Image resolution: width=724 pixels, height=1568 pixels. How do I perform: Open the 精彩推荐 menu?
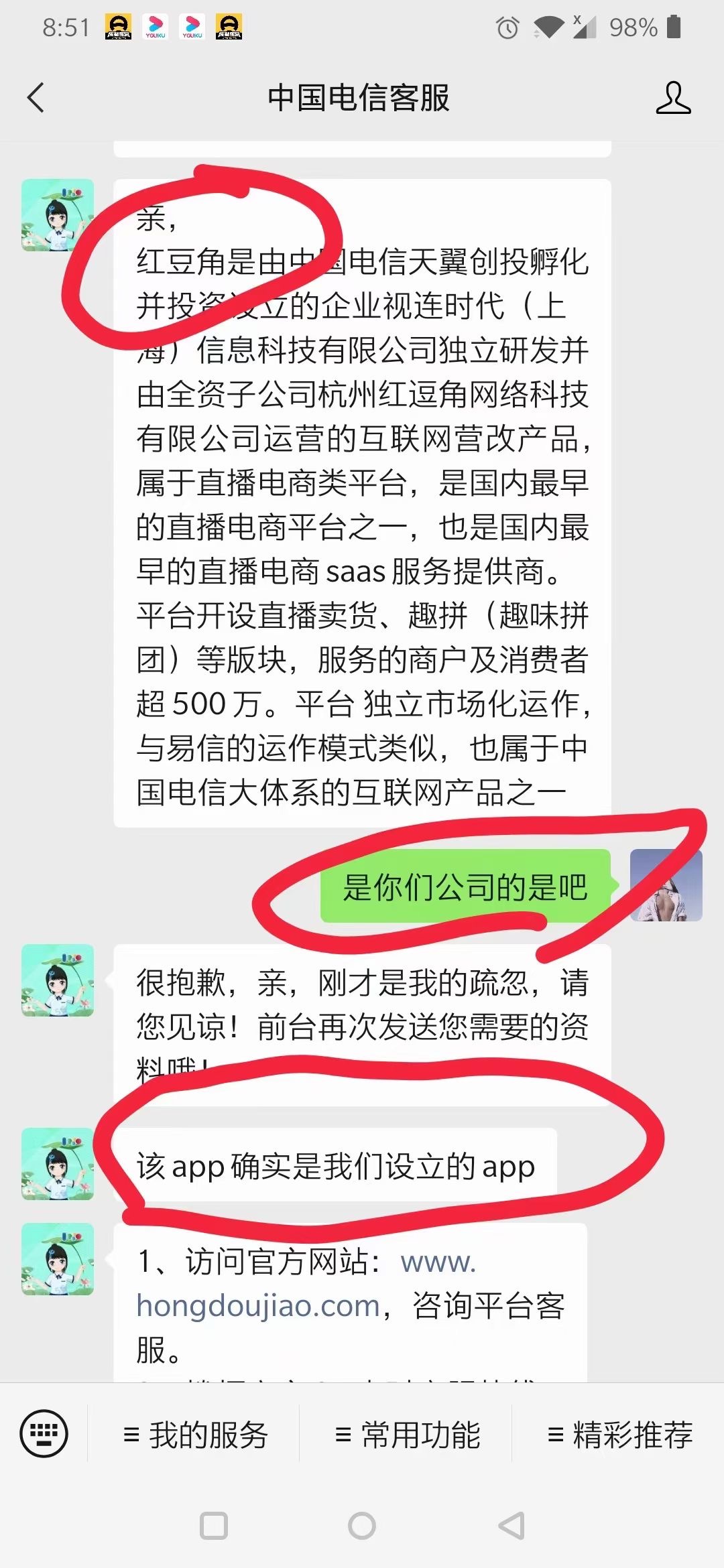619,1435
